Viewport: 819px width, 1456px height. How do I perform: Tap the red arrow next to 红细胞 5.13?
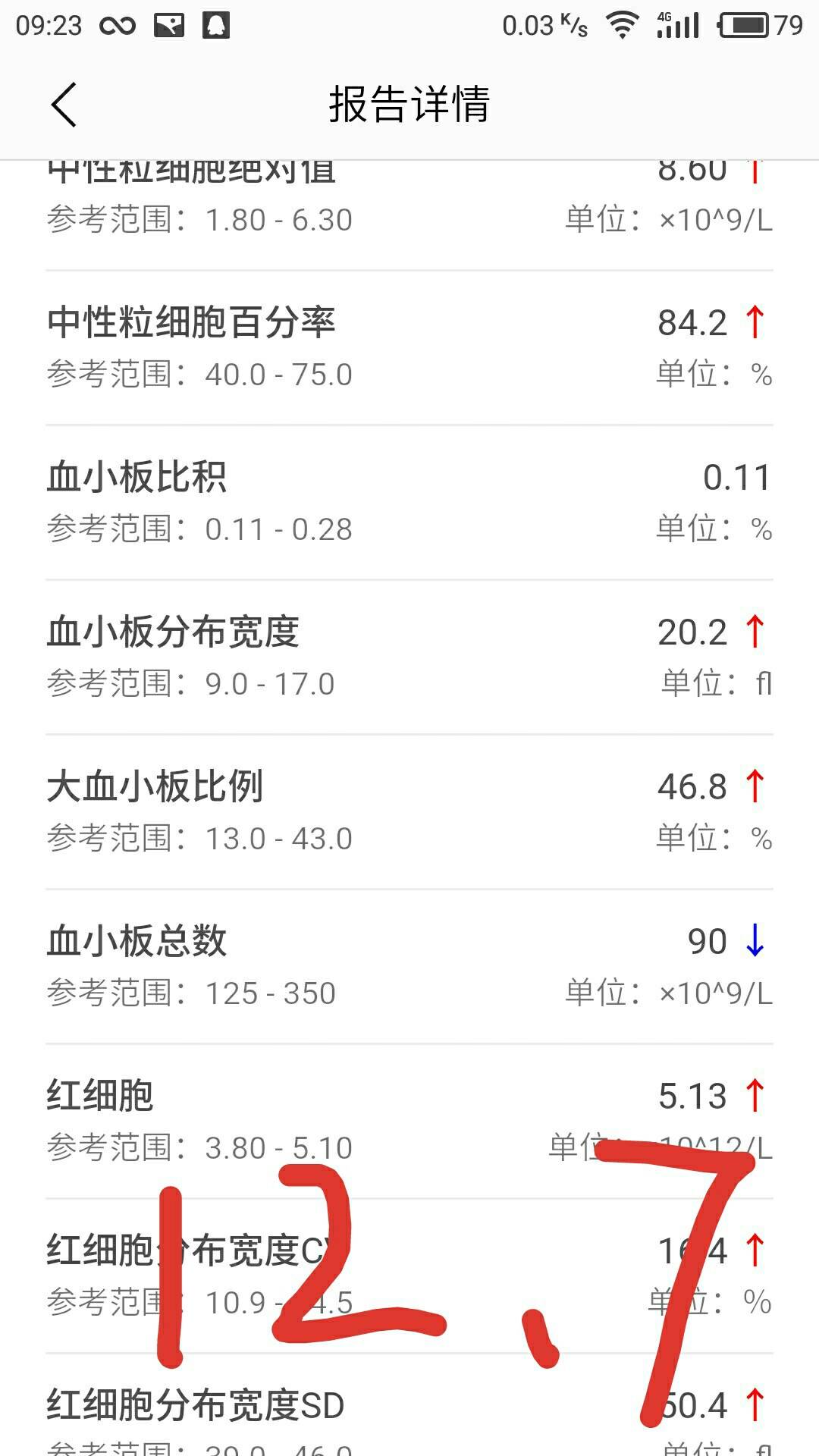(754, 1094)
